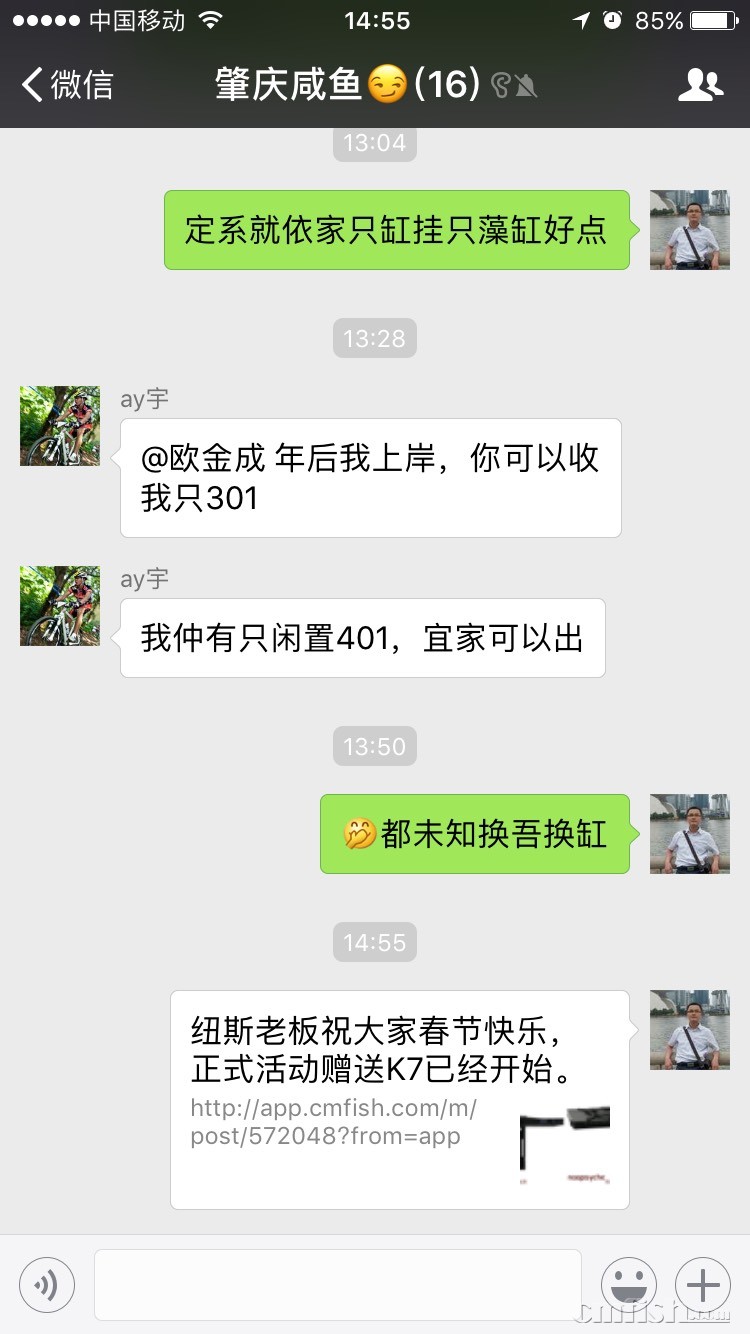Viewport: 750px width, 1334px height.
Task: Open group members via contacts icon
Action: click(701, 87)
